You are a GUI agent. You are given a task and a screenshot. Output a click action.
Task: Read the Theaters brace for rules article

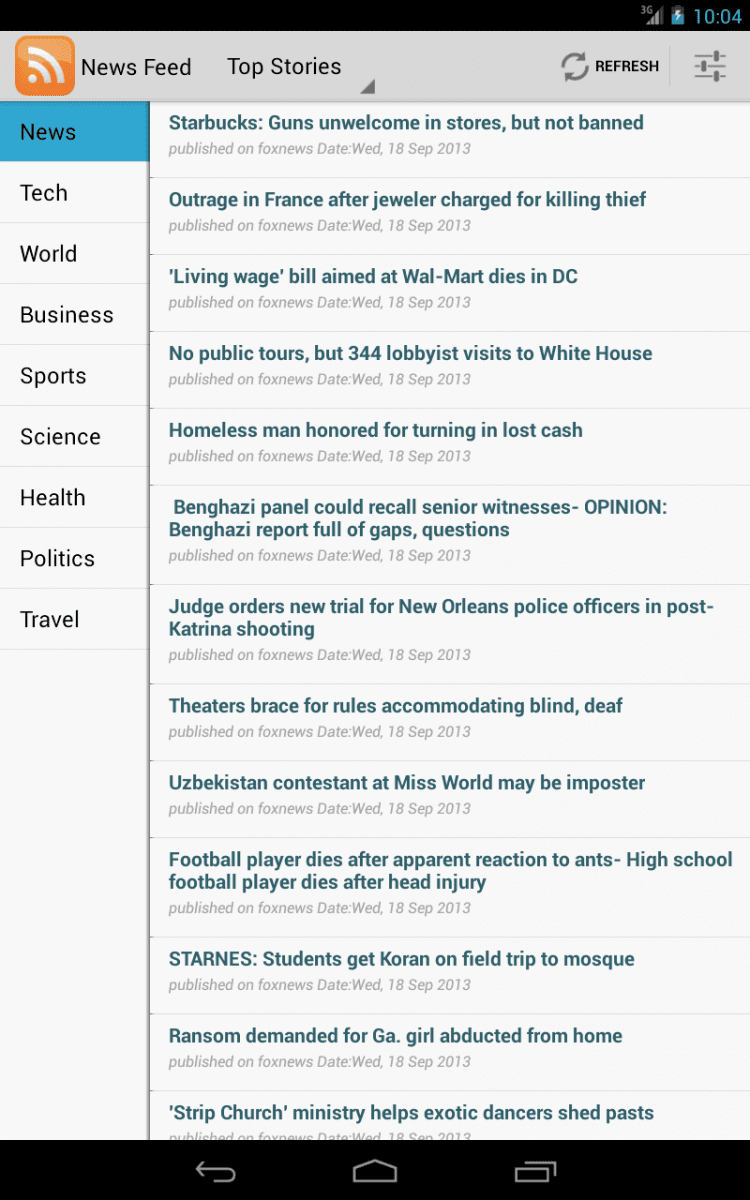click(x=395, y=707)
